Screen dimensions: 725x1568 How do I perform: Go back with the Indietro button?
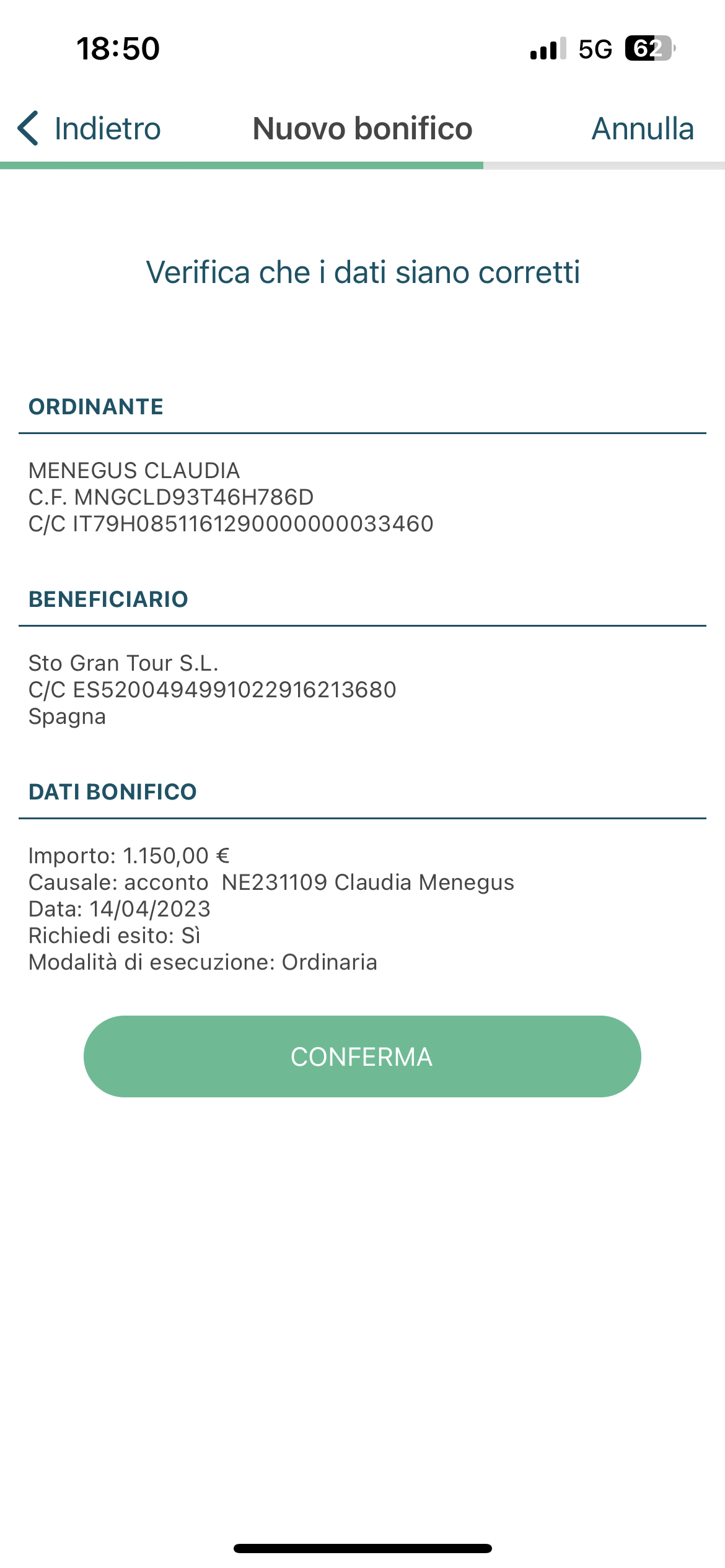point(89,129)
